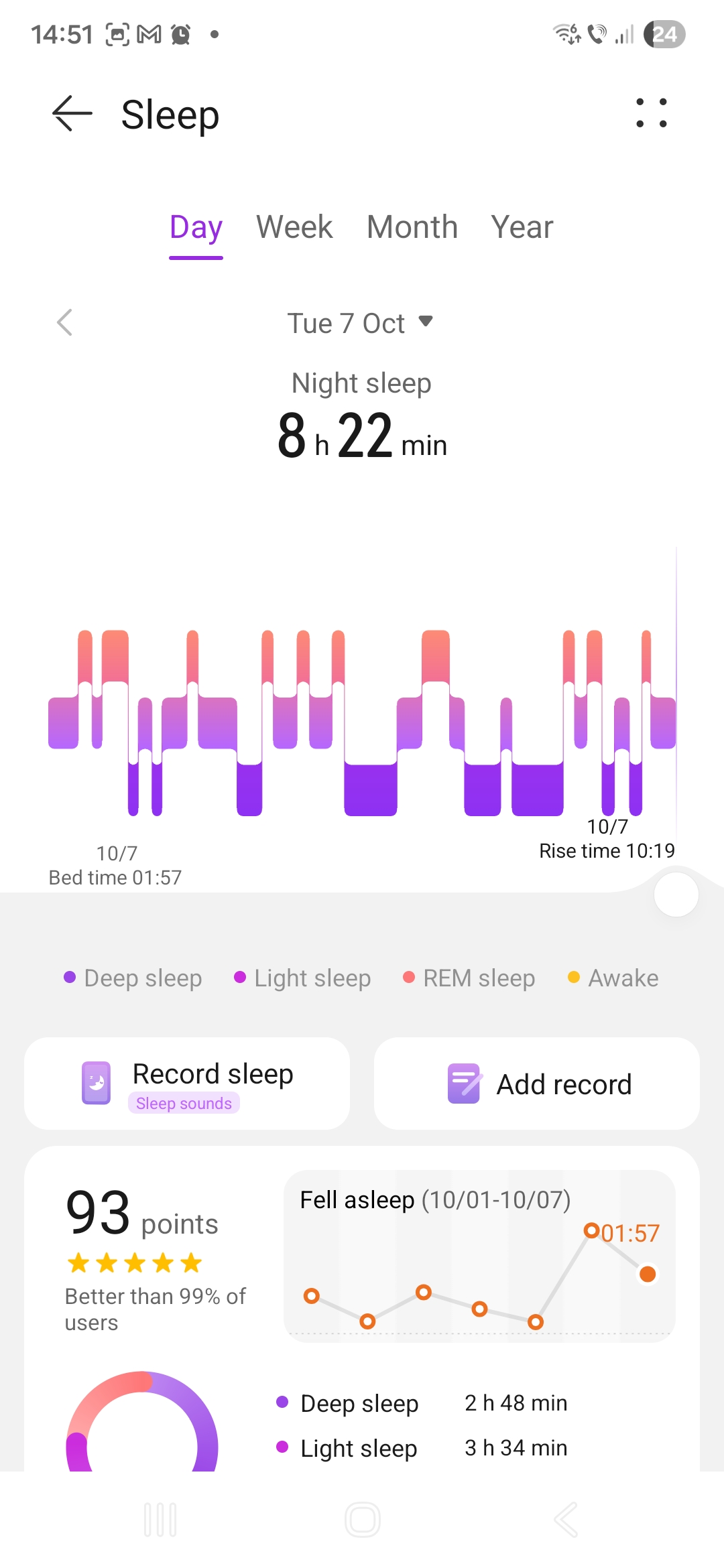Open the system recent apps view

click(160, 1520)
